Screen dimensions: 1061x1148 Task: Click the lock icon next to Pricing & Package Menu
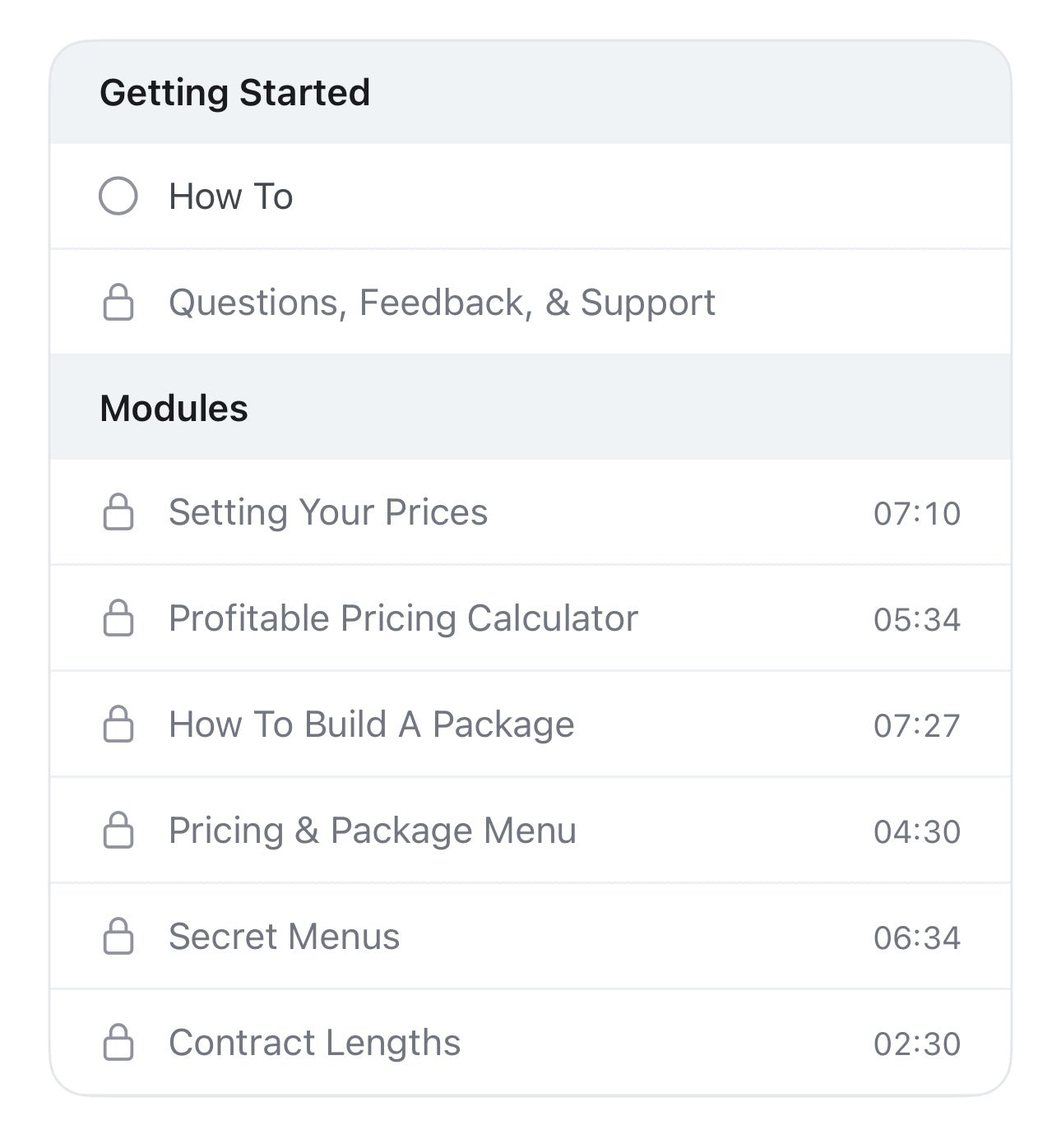click(x=118, y=831)
